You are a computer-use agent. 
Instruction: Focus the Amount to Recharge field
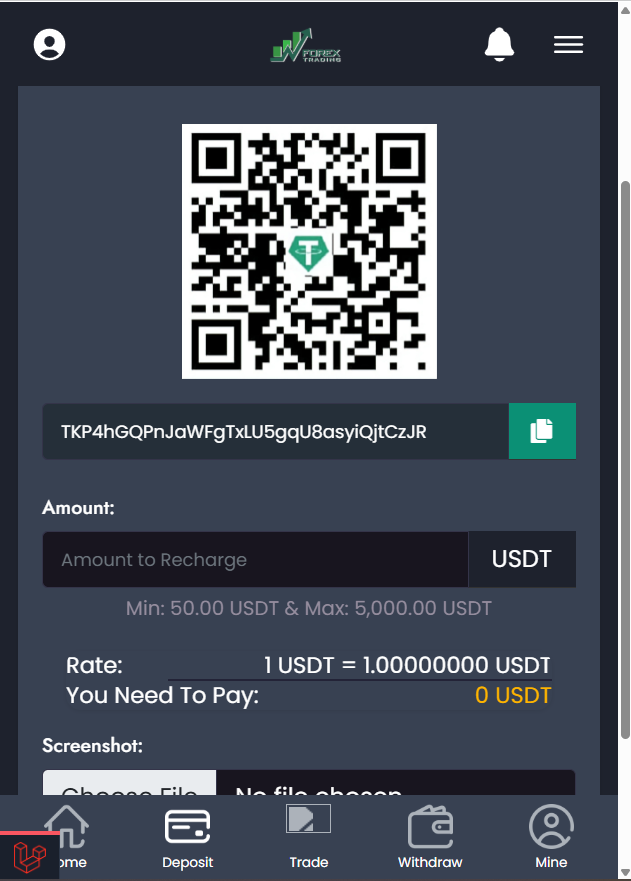255,560
